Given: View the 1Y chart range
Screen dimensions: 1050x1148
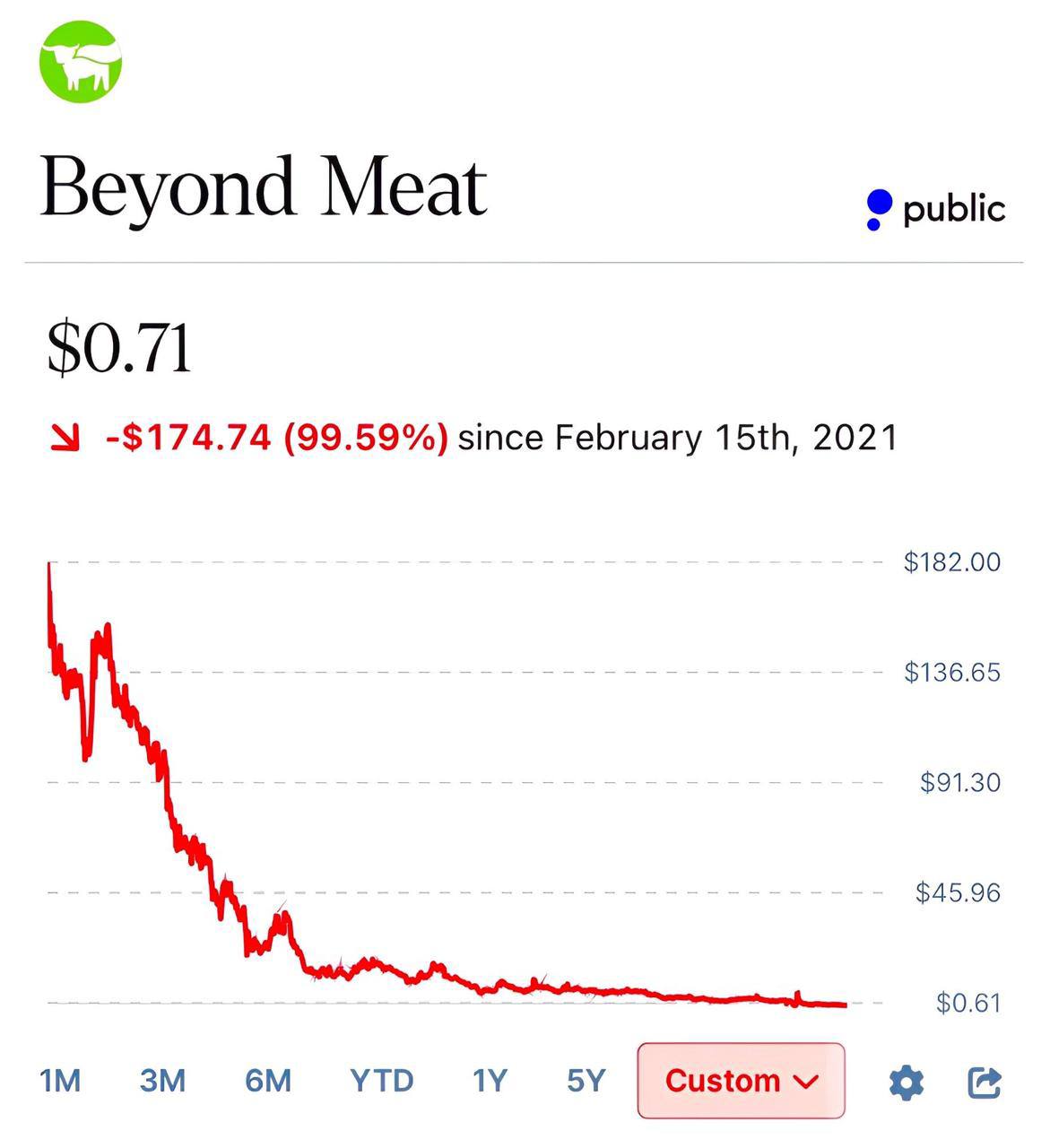Looking at the screenshot, I should click(490, 1081).
